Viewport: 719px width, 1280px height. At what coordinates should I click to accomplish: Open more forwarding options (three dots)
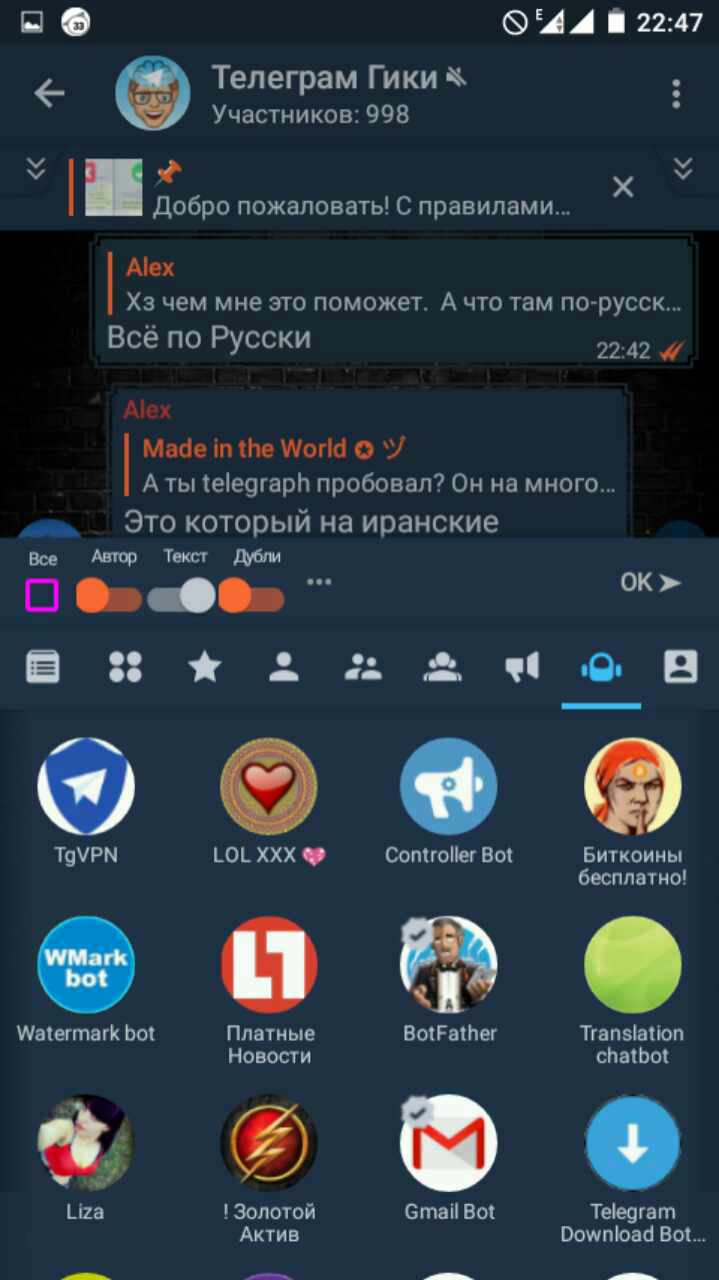coord(319,582)
